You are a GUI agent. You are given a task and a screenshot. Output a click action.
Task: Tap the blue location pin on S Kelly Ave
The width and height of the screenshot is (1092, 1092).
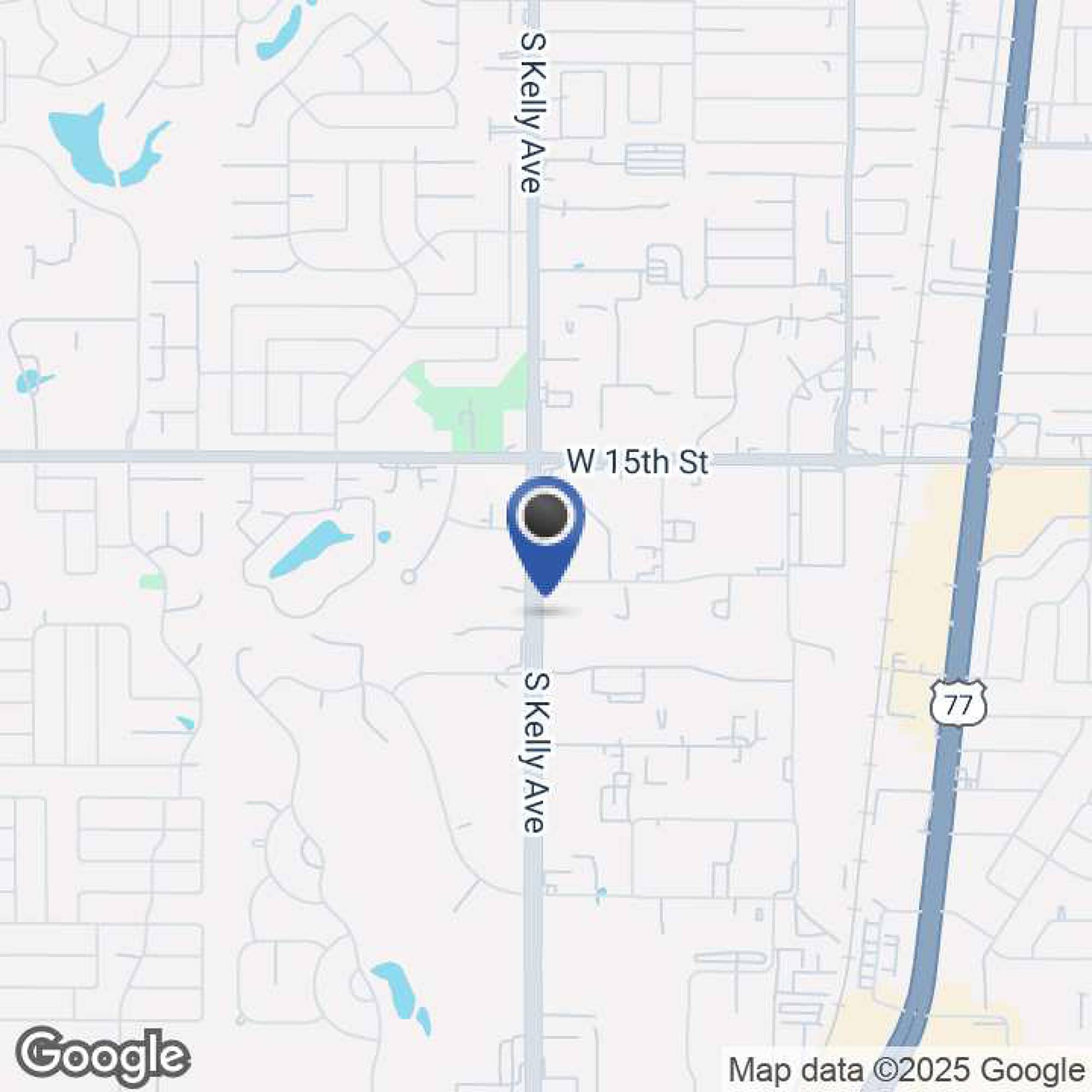[x=545, y=535]
